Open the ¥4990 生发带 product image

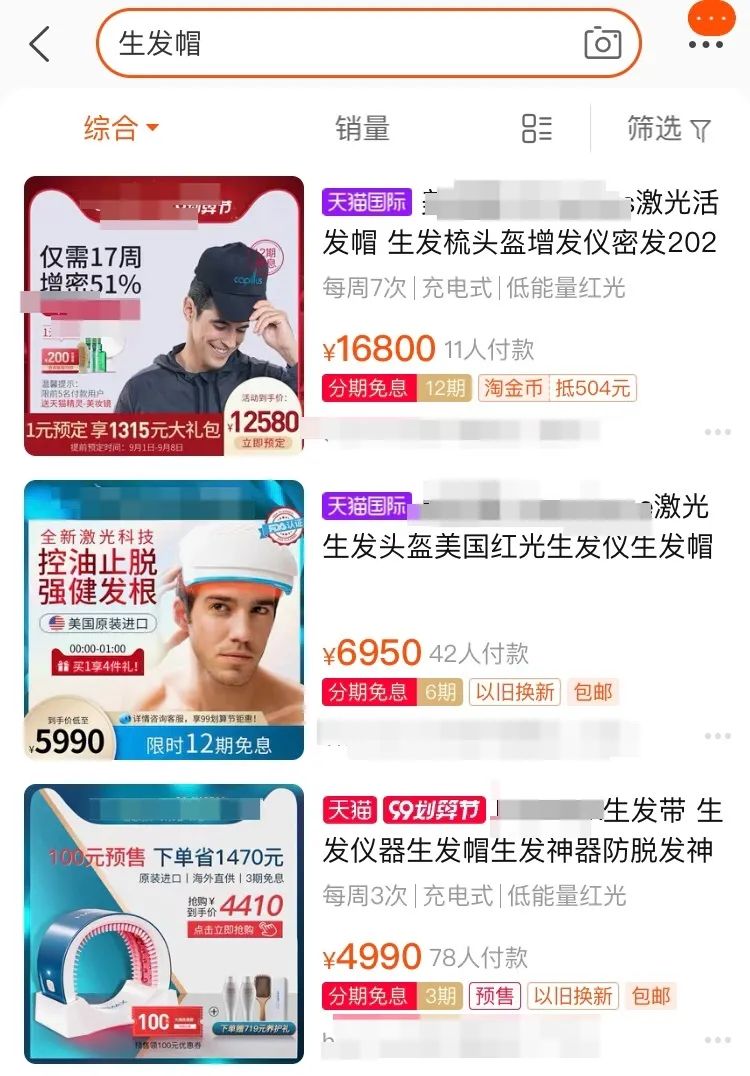pyautogui.click(x=164, y=923)
